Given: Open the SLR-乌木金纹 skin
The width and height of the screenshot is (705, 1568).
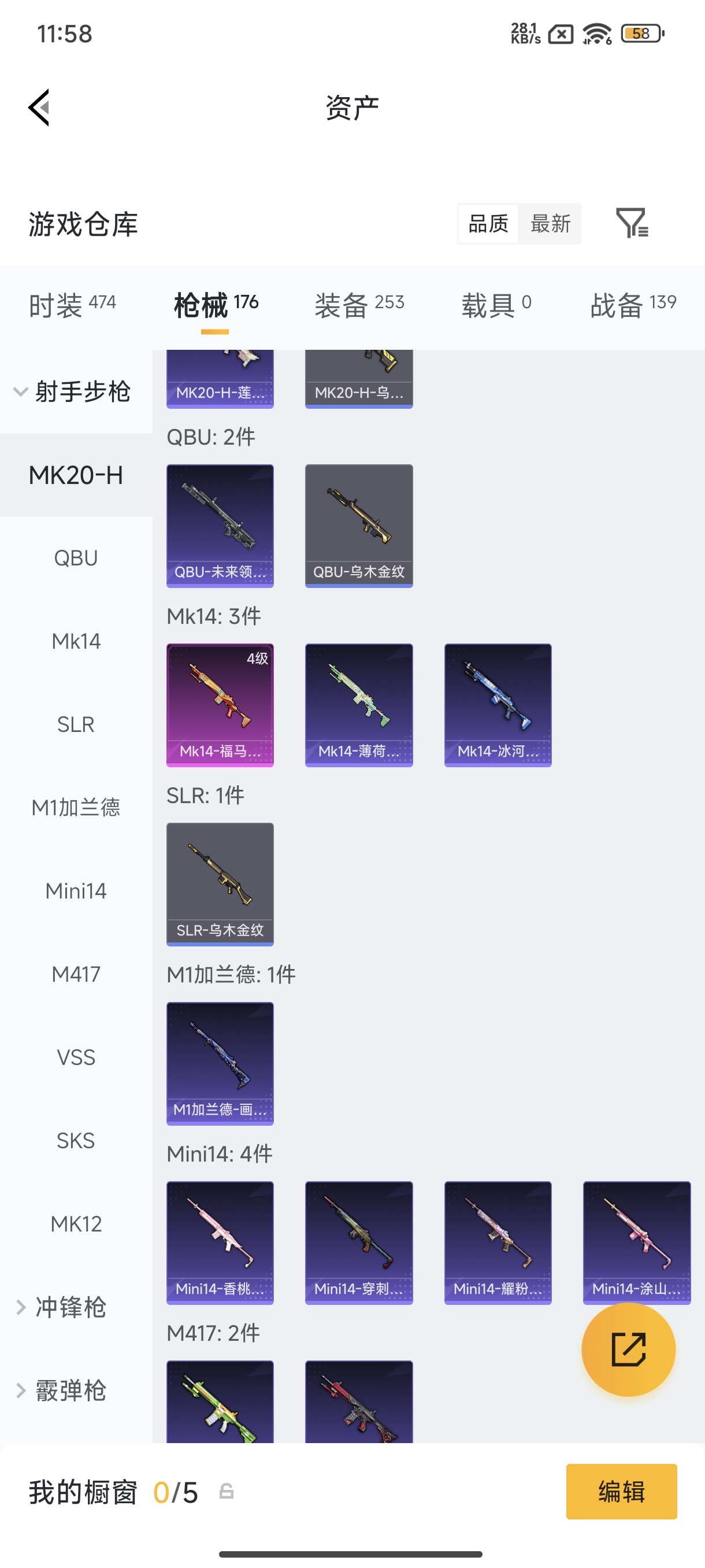Looking at the screenshot, I should (x=220, y=884).
